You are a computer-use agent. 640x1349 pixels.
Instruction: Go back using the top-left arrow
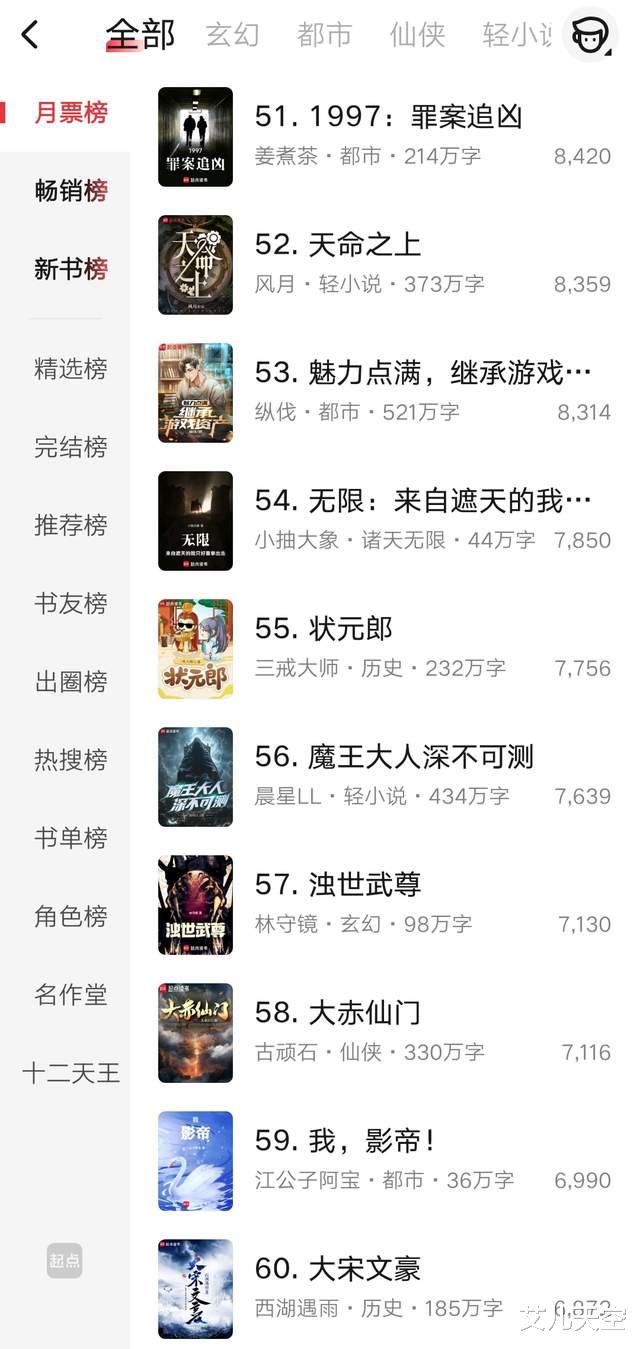pos(30,35)
